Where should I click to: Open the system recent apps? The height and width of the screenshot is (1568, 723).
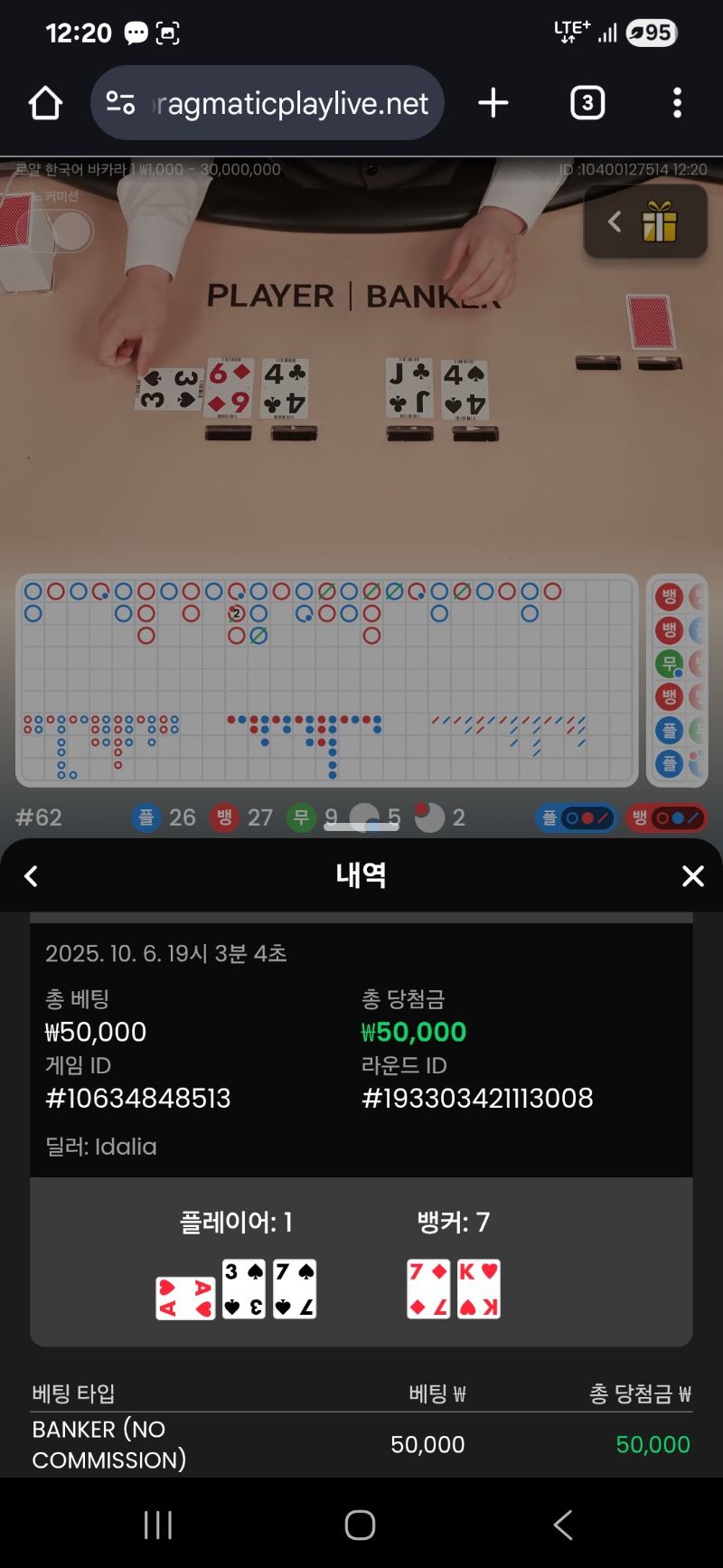point(158,1525)
